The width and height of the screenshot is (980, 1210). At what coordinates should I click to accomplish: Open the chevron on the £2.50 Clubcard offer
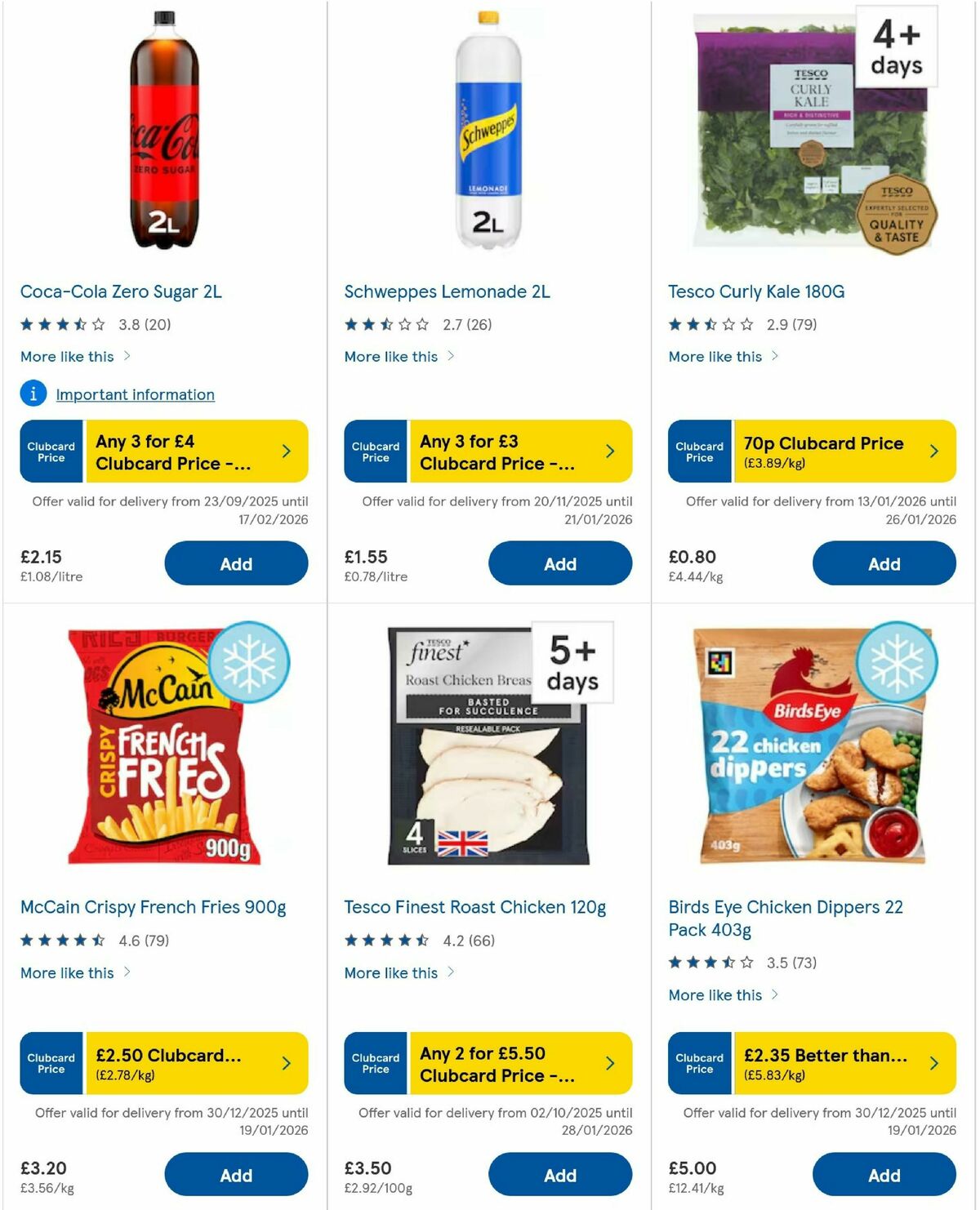[286, 1063]
